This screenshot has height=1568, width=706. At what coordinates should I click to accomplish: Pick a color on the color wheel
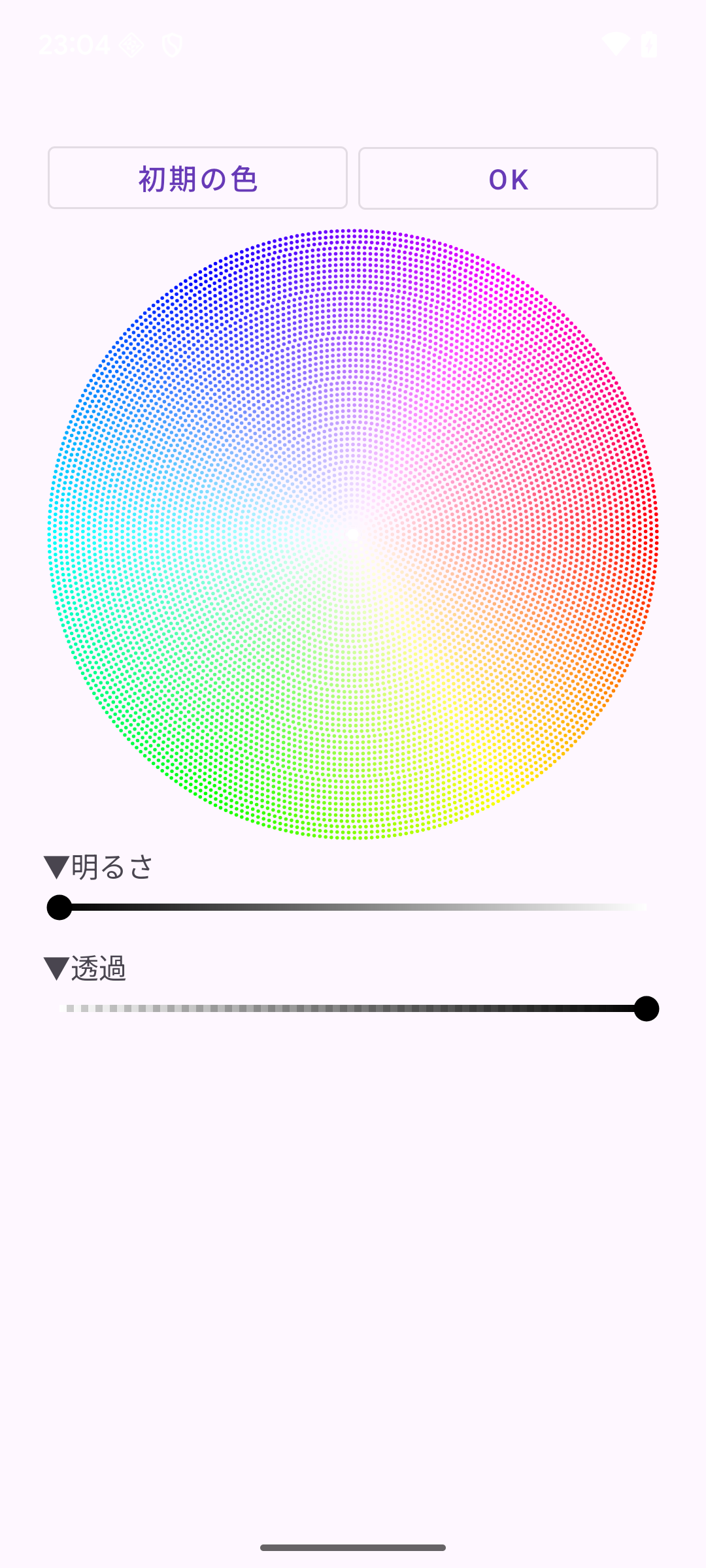pos(353,534)
